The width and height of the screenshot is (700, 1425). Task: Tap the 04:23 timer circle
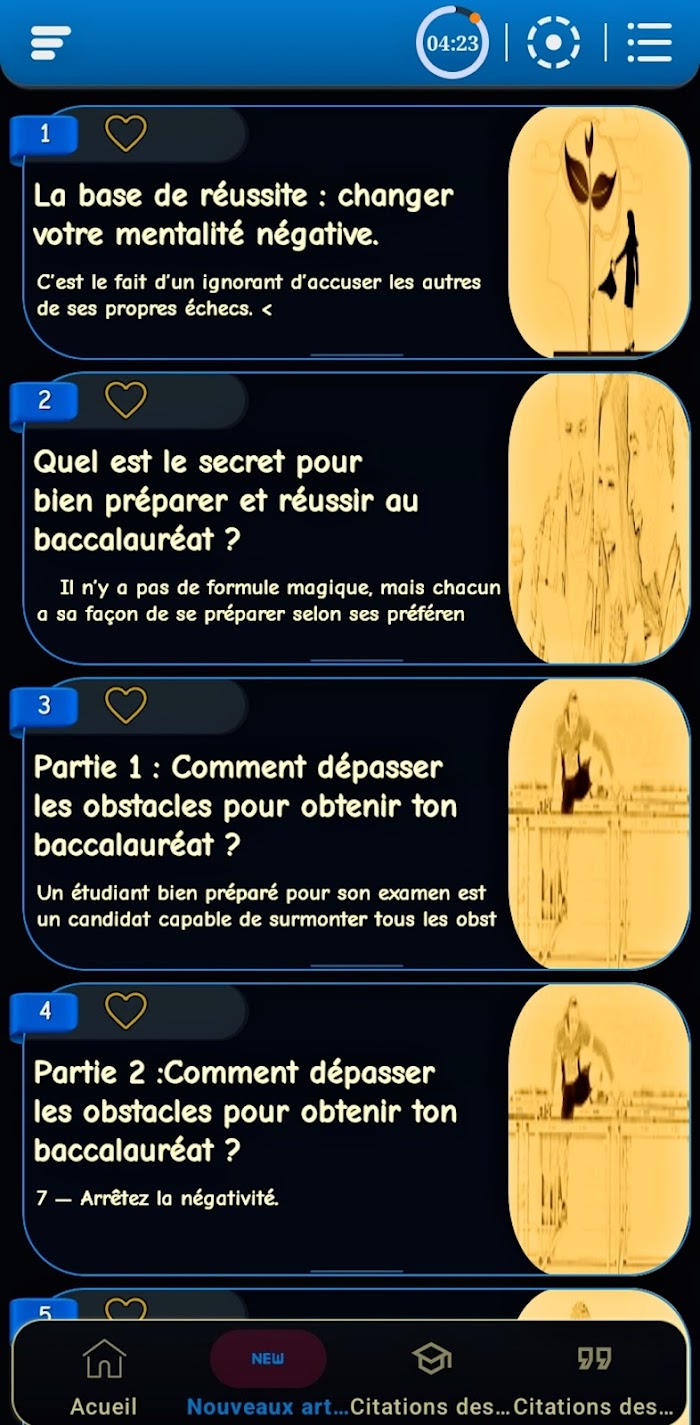(453, 43)
